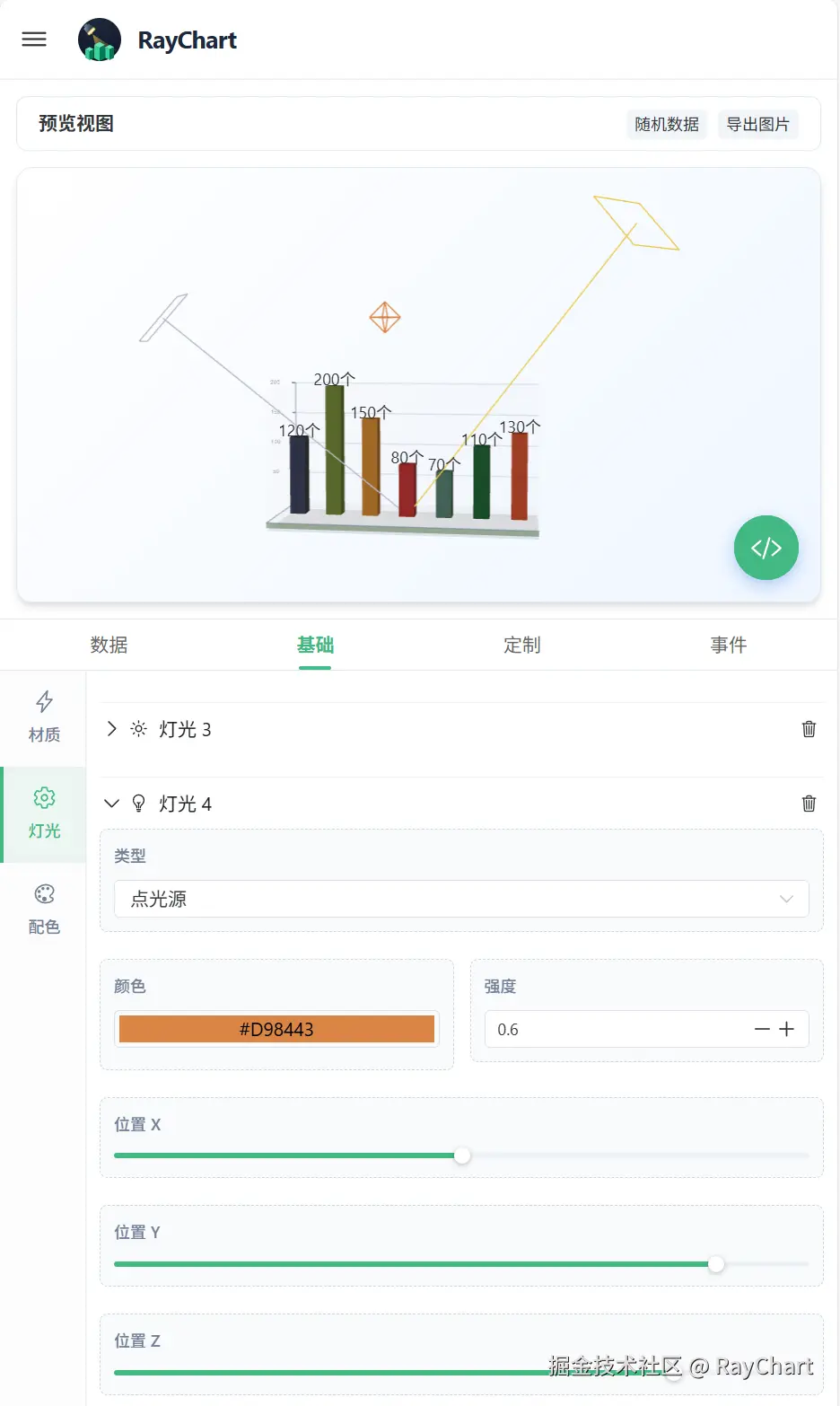Delete 灯光 4 with its trash icon
Viewport: 840px width, 1406px height.
tap(809, 804)
